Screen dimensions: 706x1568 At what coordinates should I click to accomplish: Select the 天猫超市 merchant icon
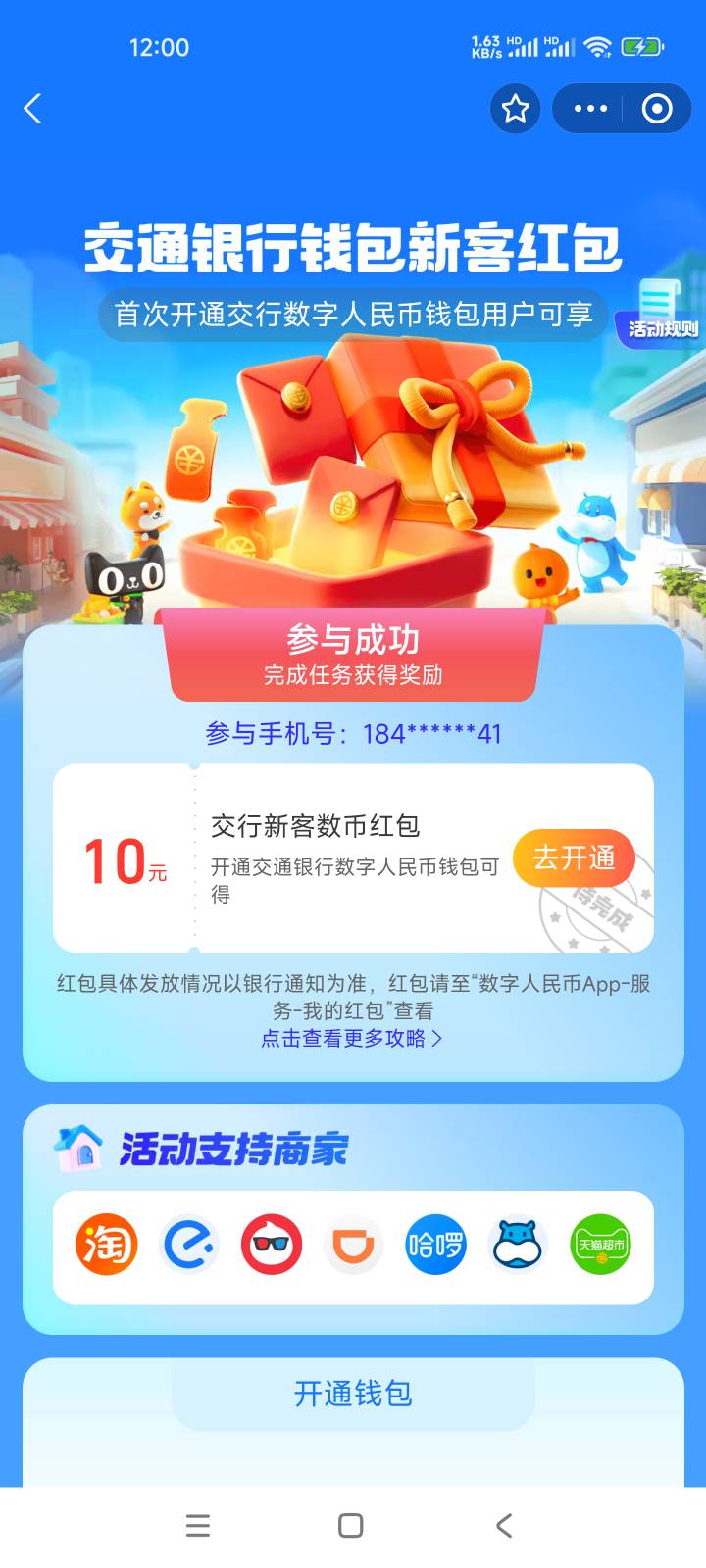coord(600,1245)
